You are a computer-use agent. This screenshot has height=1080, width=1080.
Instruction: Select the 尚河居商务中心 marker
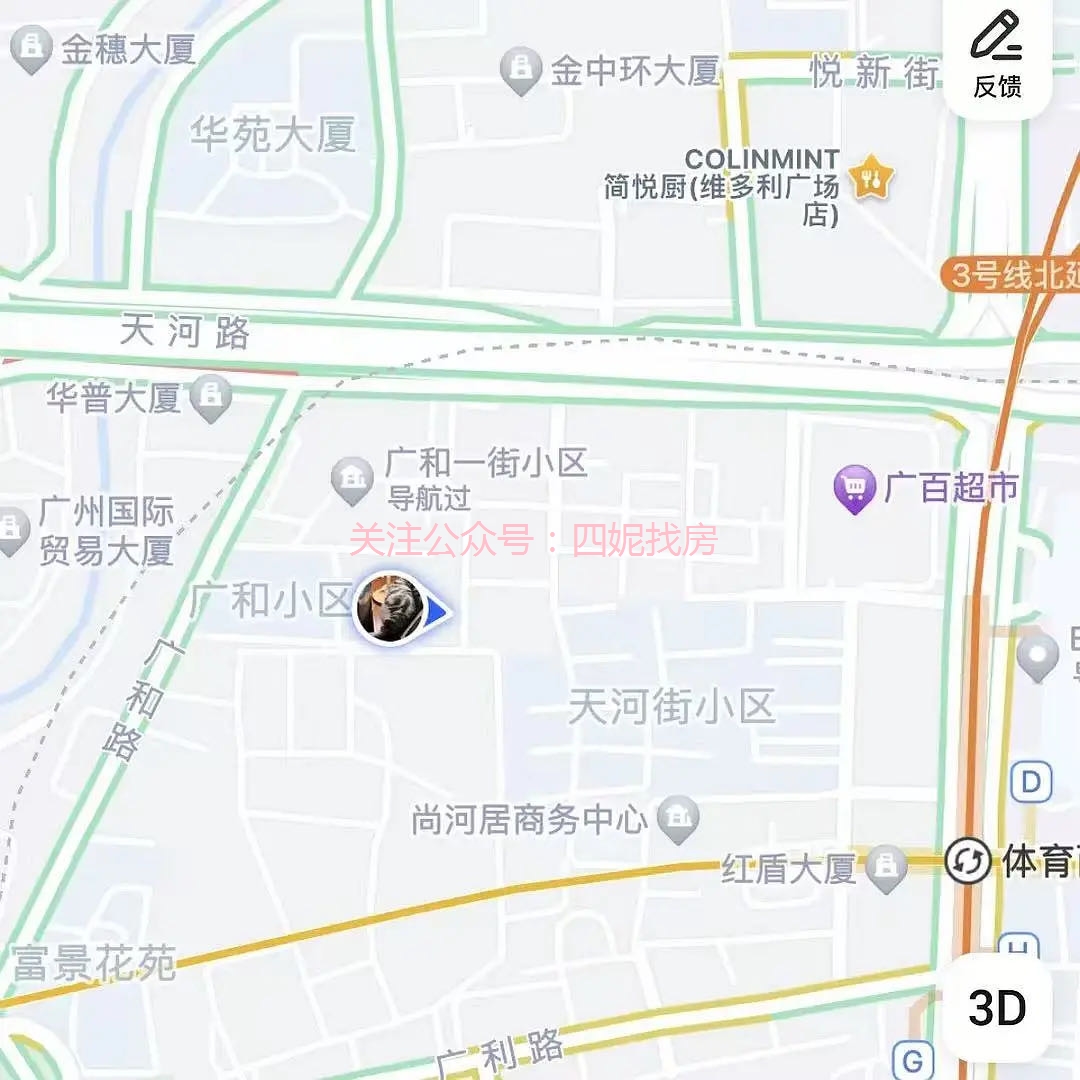679,819
